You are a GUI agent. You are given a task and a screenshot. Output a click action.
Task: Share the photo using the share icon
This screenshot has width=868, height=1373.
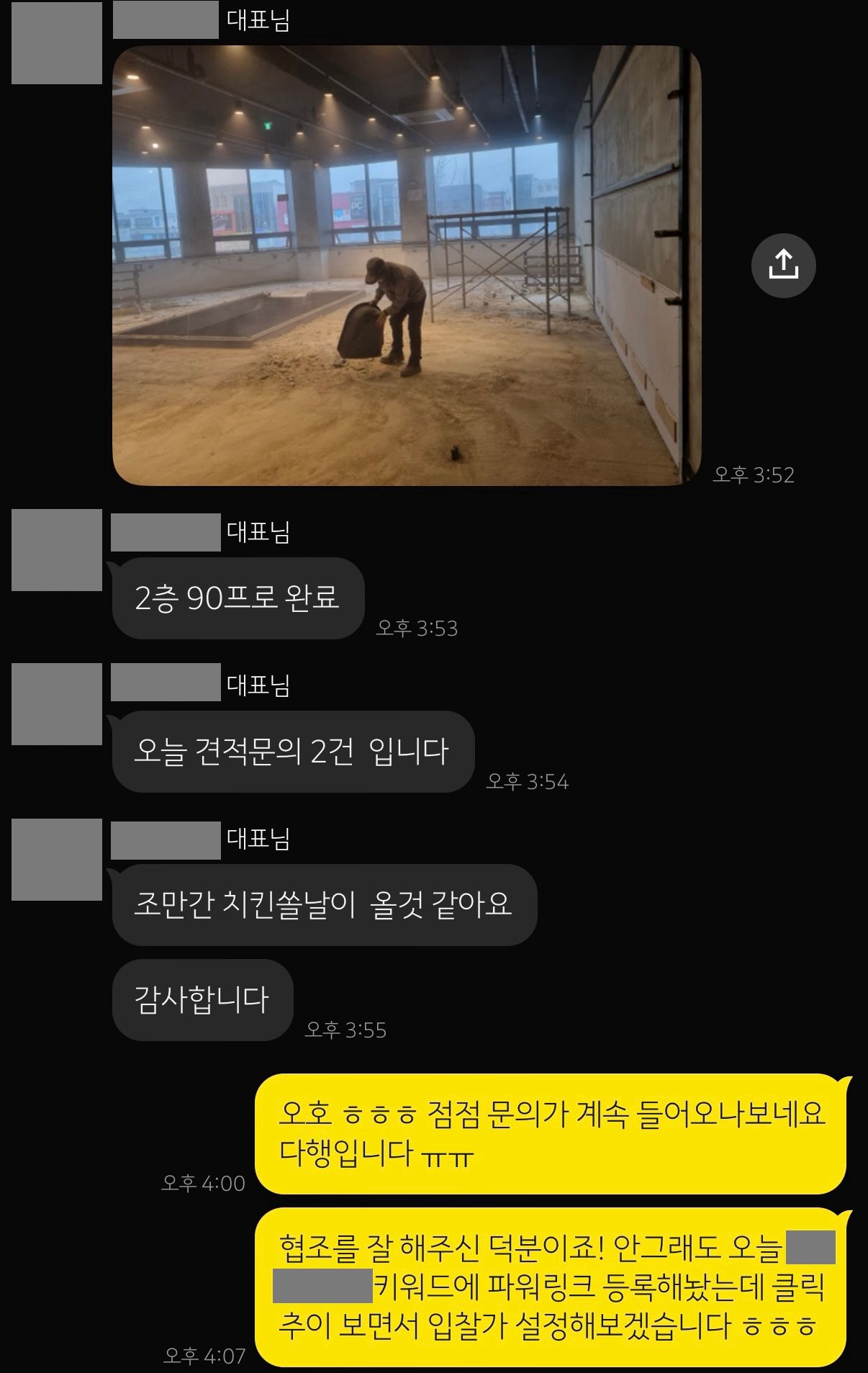point(783,265)
